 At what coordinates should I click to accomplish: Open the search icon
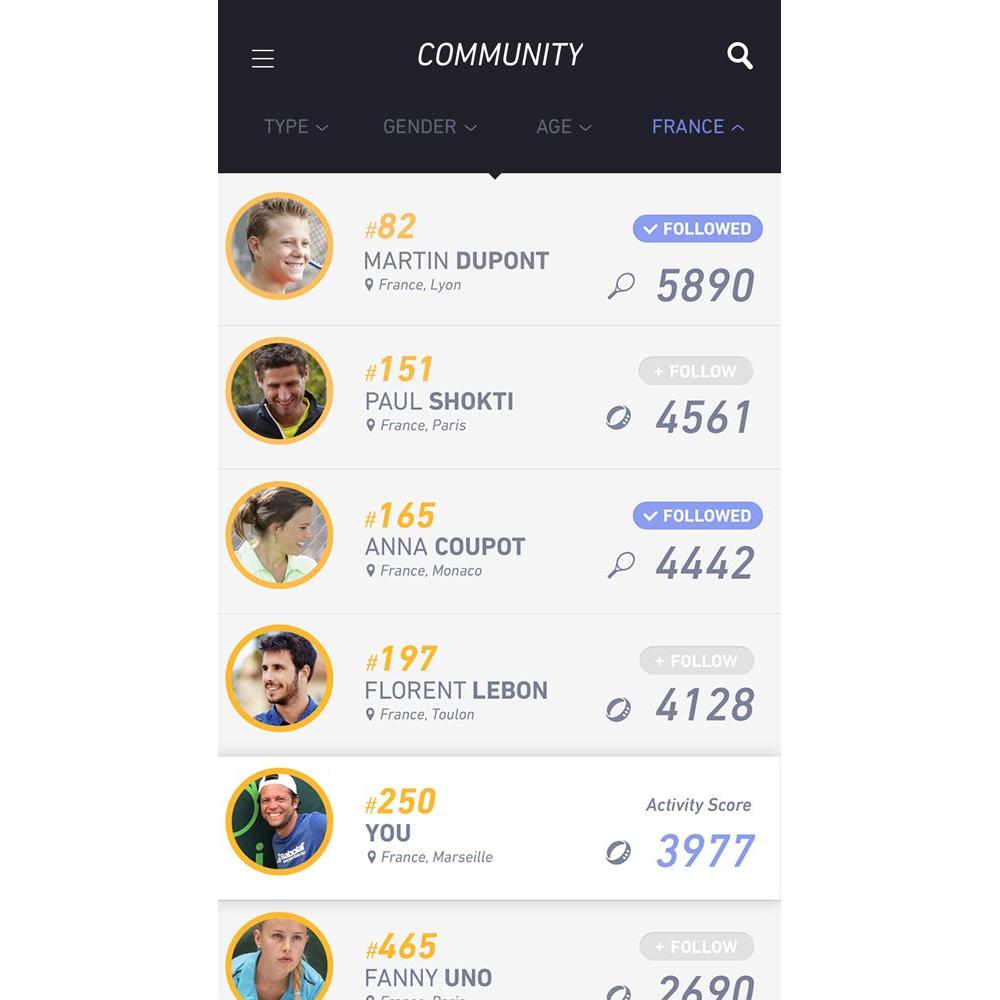point(739,56)
